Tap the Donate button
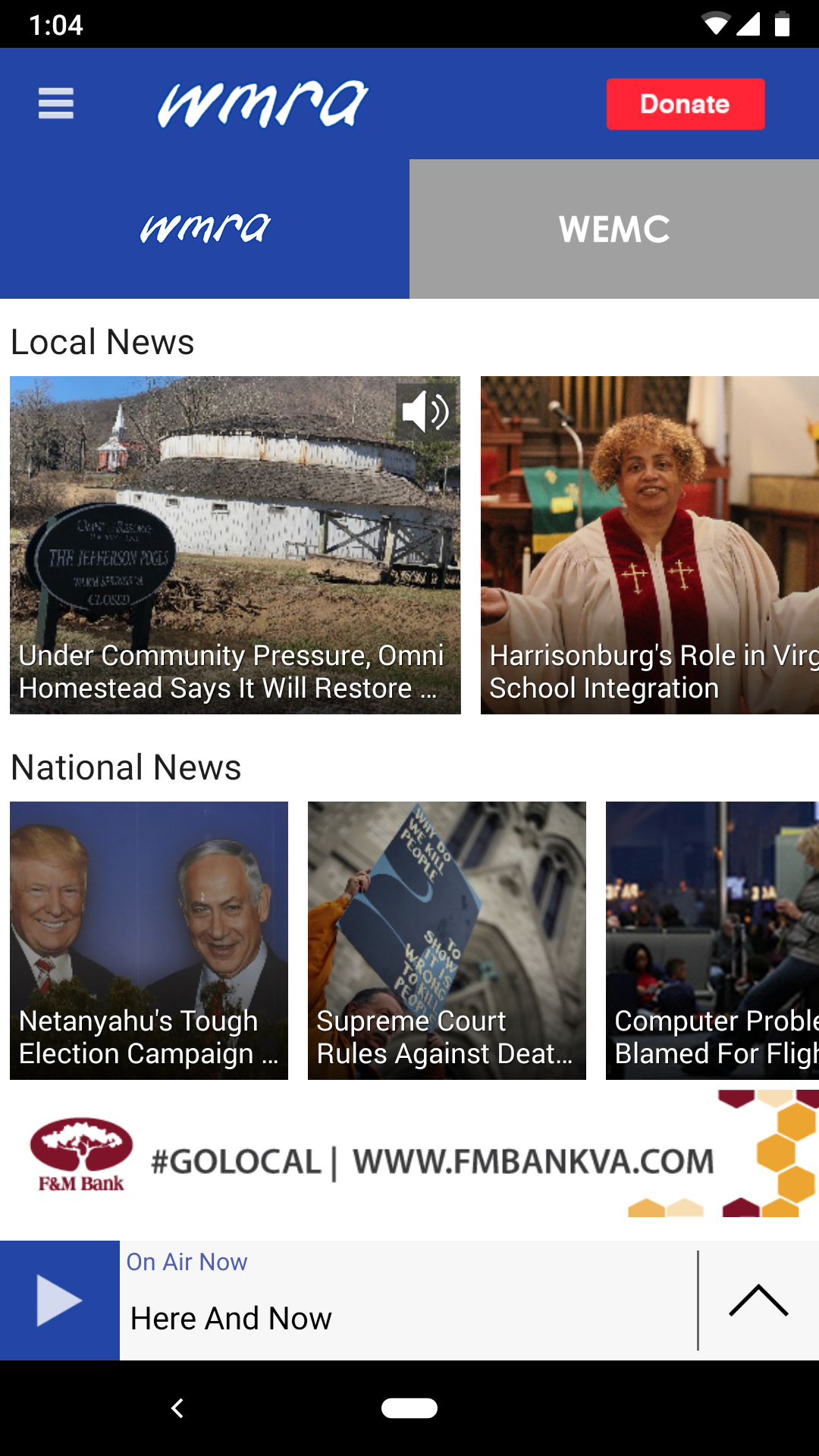The height and width of the screenshot is (1456, 819). pyautogui.click(x=685, y=104)
